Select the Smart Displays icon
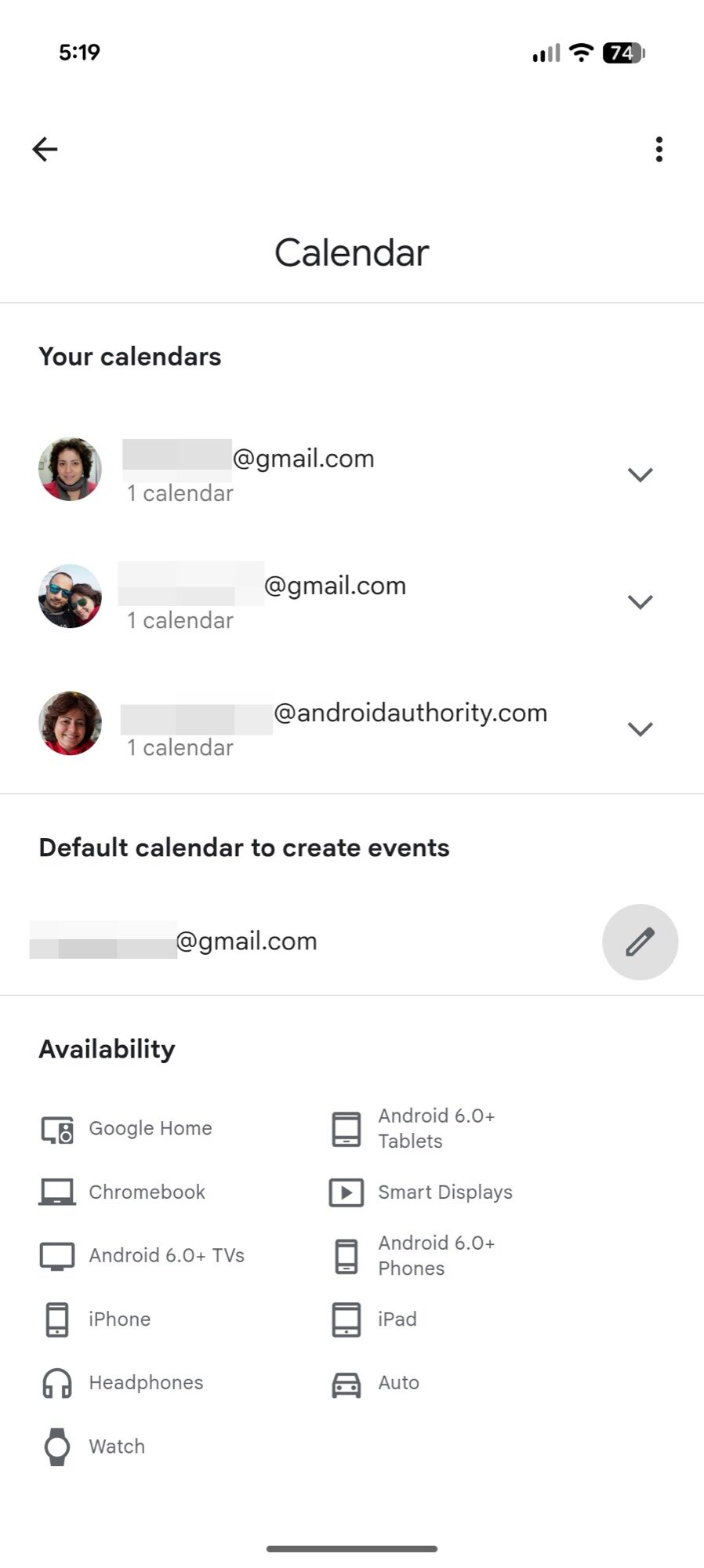This screenshot has height=1568, width=704. point(345,1191)
